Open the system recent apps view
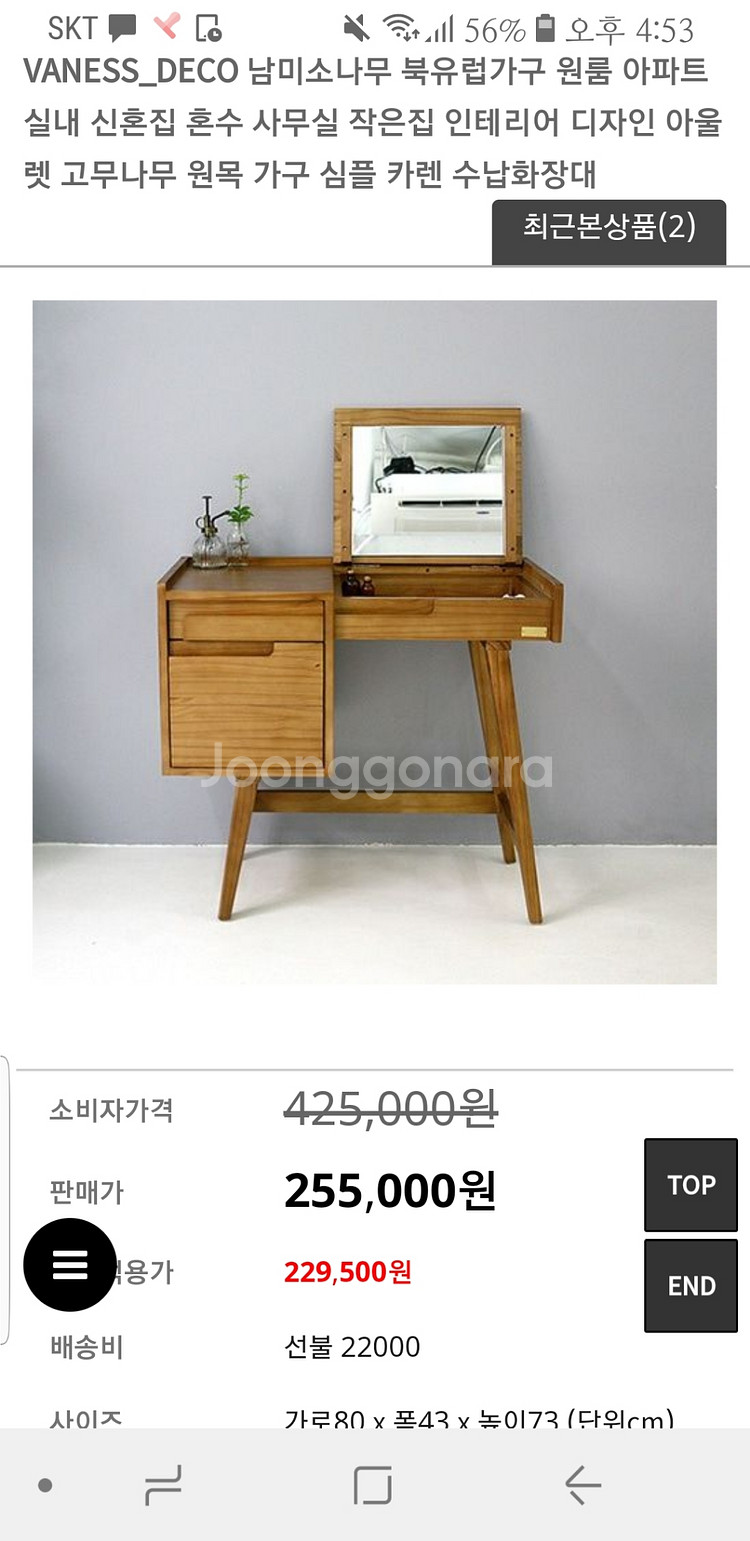750x1541 pixels. (163, 1486)
